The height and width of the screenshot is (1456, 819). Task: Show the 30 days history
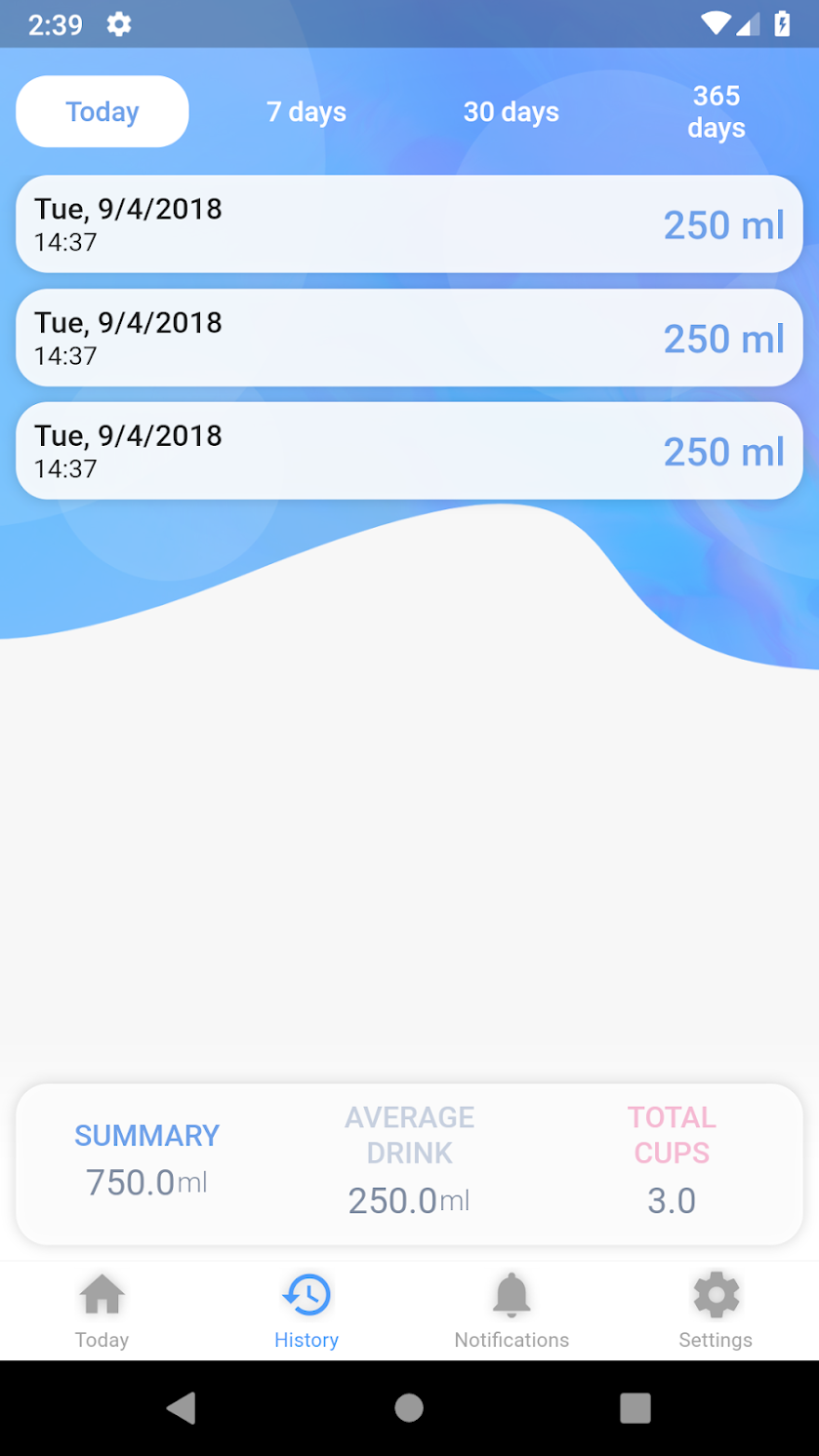coord(511,111)
